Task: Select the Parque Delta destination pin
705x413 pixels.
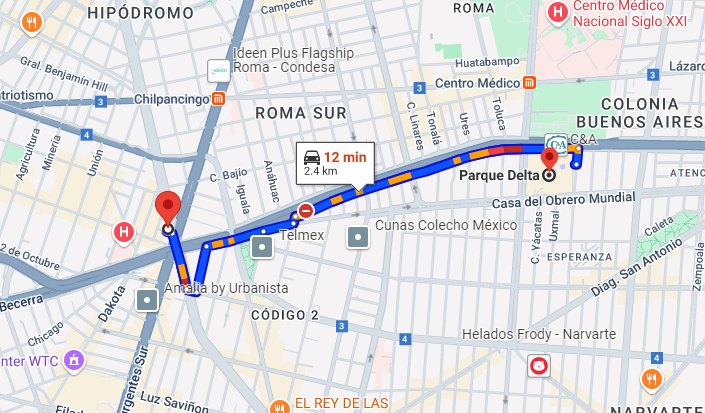Action: 549,161
